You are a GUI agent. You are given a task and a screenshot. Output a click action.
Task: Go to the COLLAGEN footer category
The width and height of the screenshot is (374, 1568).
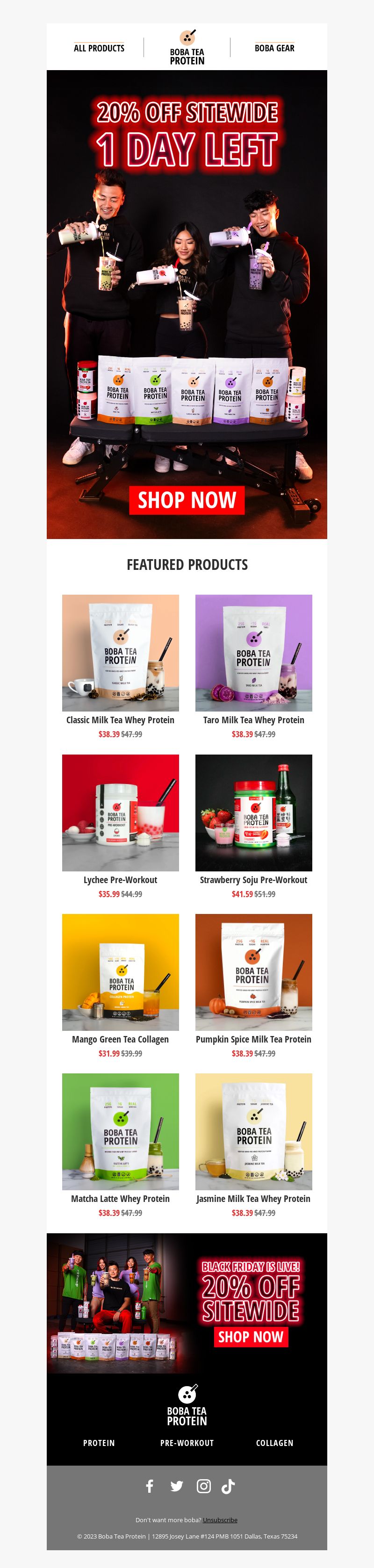tap(274, 1443)
